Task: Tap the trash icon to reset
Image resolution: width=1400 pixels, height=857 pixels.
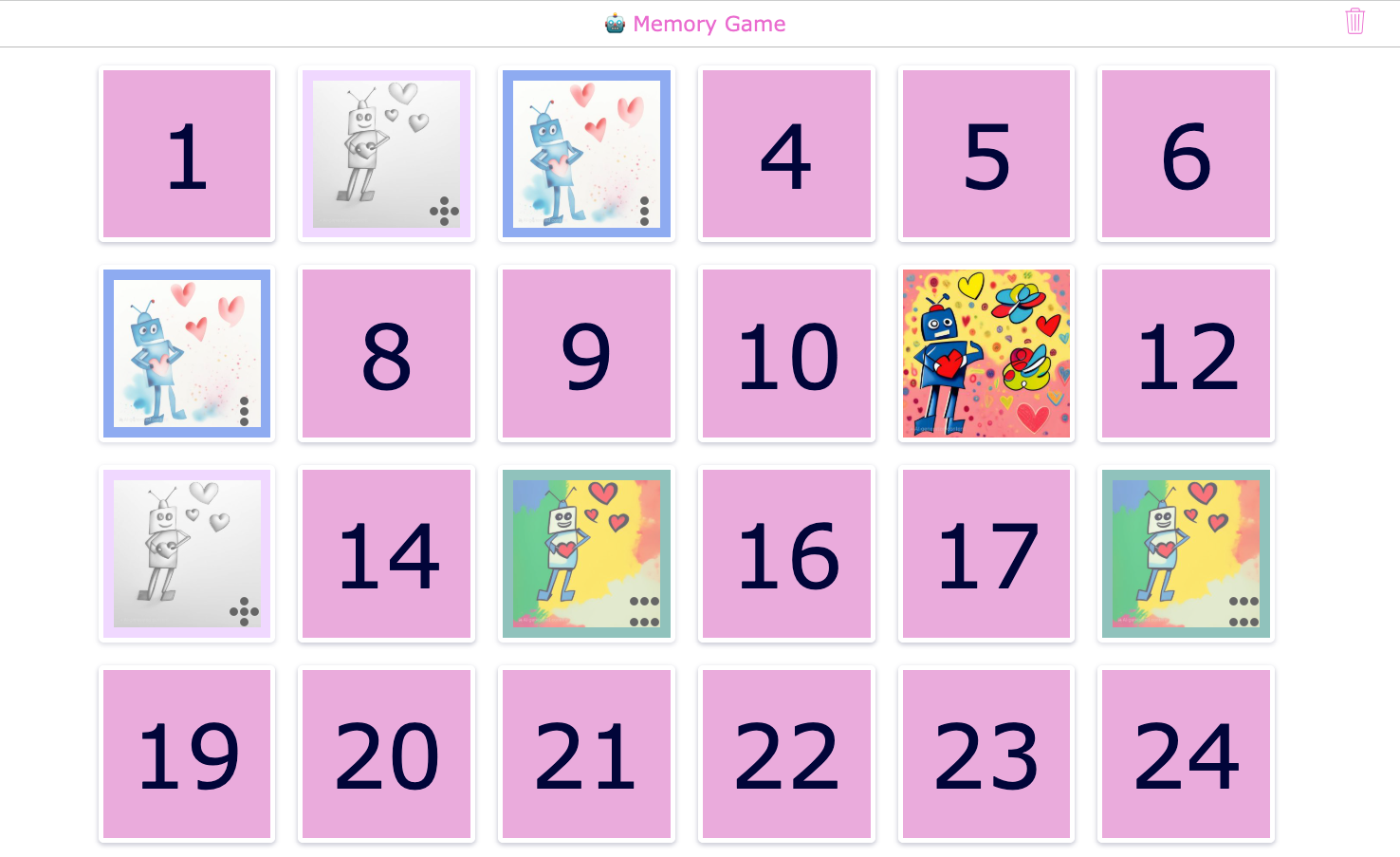Action: (1354, 21)
